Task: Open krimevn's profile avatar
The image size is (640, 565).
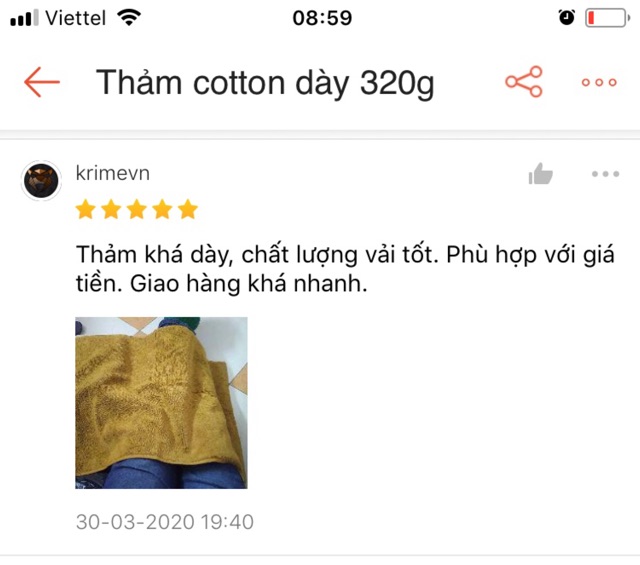Action: [x=42, y=180]
